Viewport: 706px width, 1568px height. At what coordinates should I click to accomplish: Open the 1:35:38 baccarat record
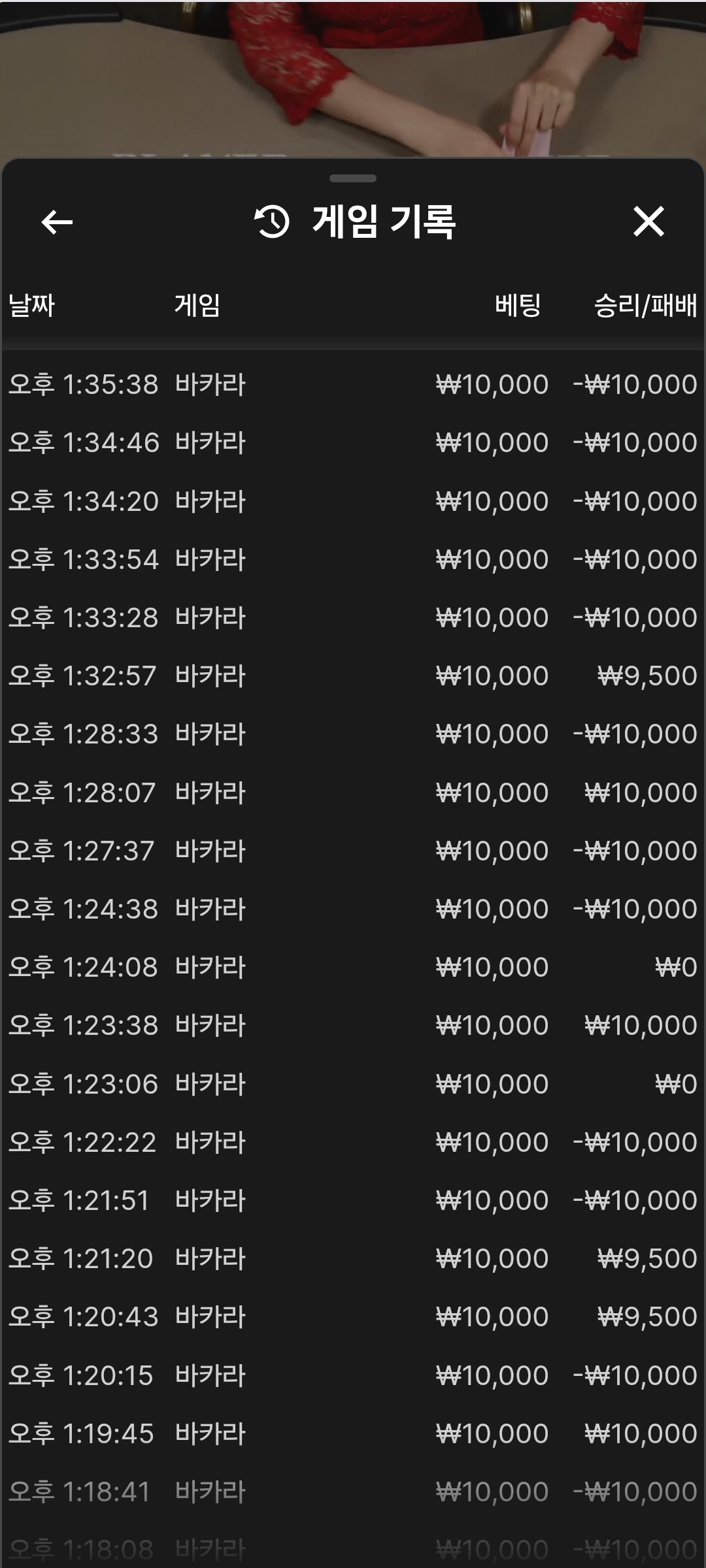click(353, 384)
